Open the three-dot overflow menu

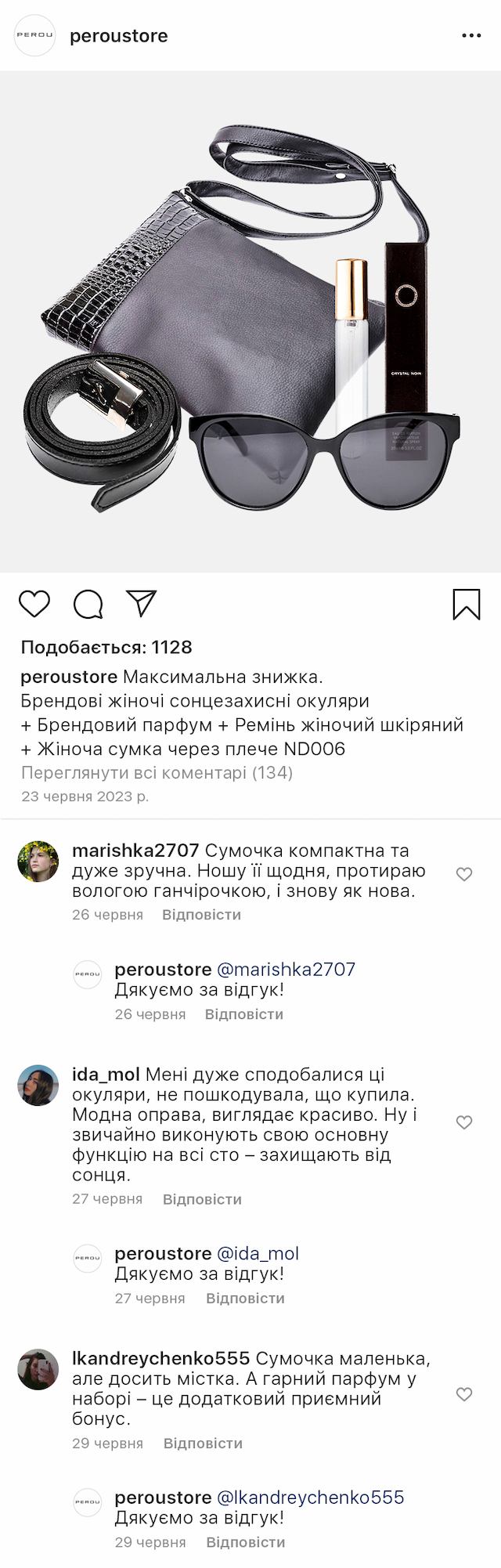471,36
